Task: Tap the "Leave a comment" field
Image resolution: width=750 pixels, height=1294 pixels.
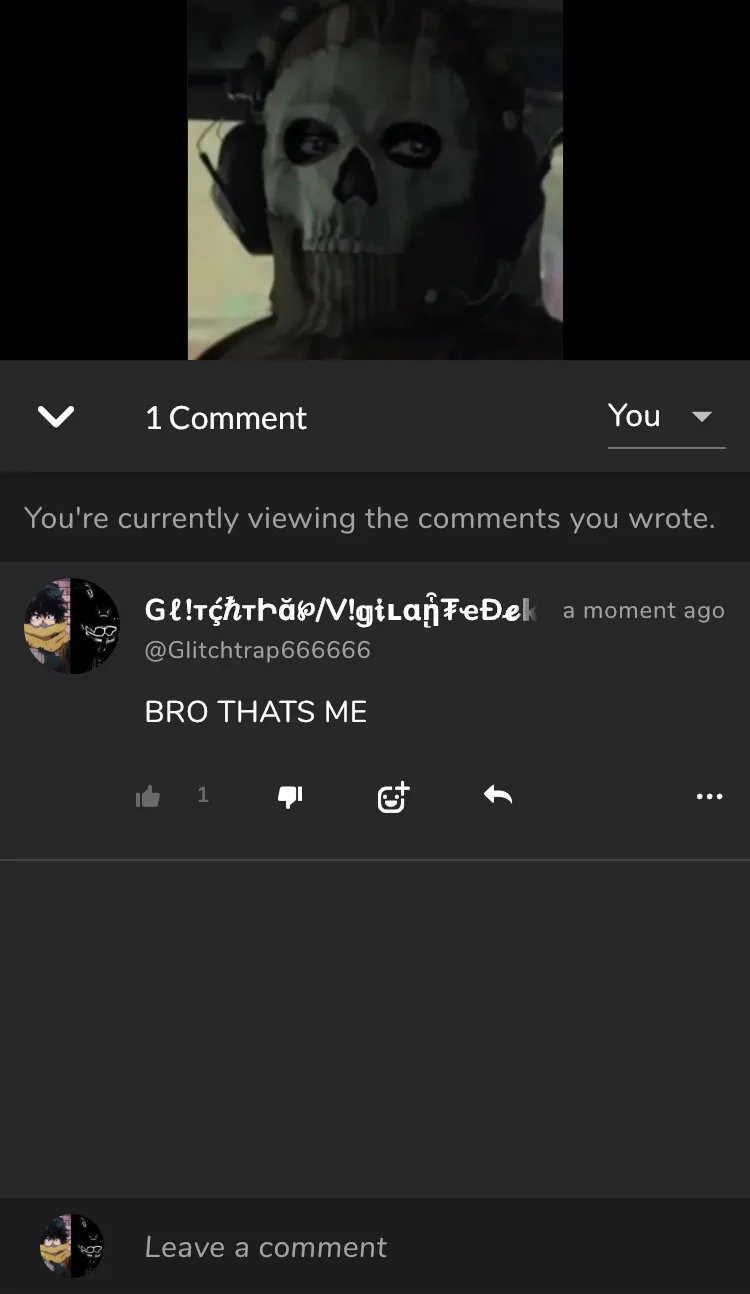Action: click(x=400, y=1247)
